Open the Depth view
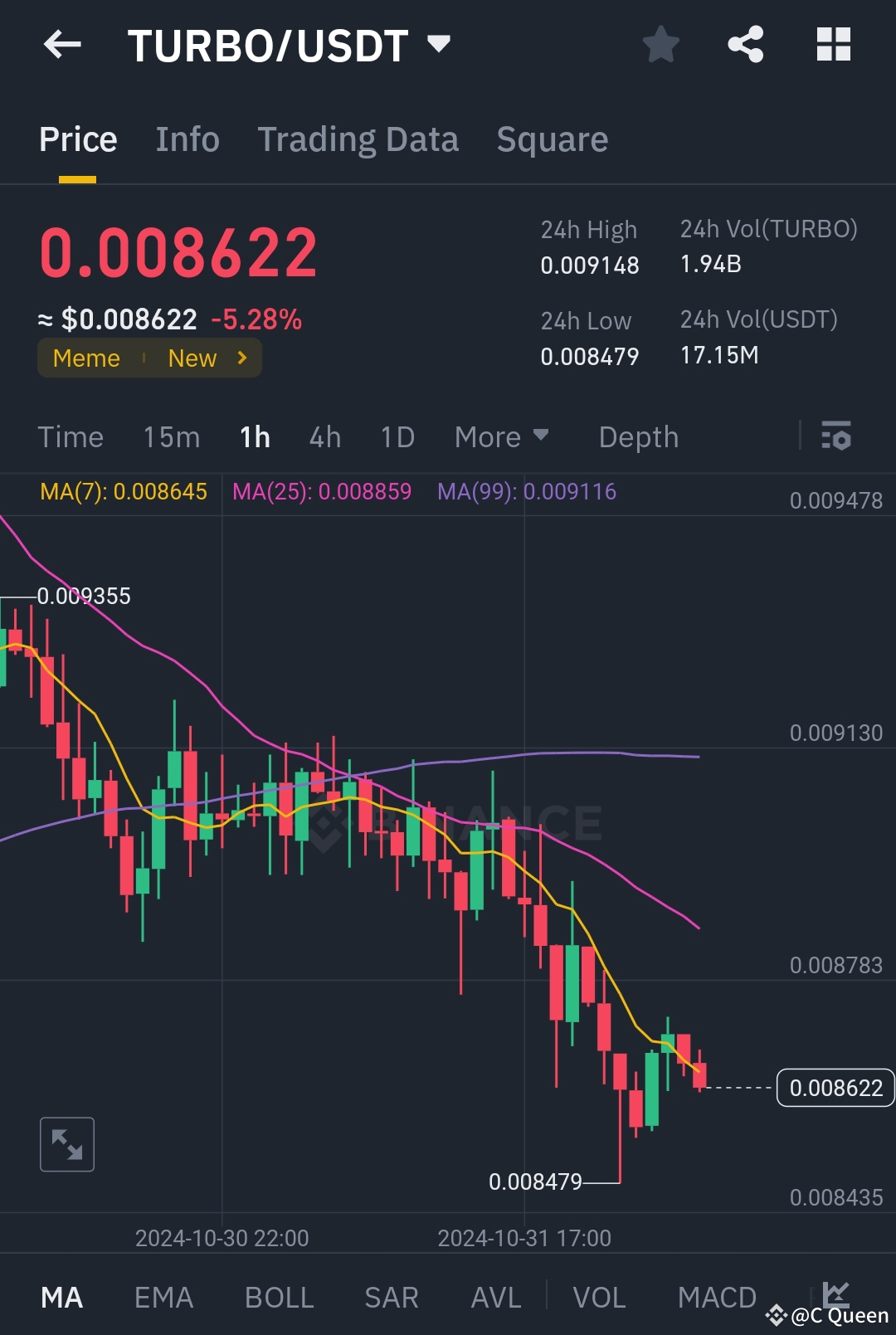The height and width of the screenshot is (1335, 896). click(x=637, y=436)
